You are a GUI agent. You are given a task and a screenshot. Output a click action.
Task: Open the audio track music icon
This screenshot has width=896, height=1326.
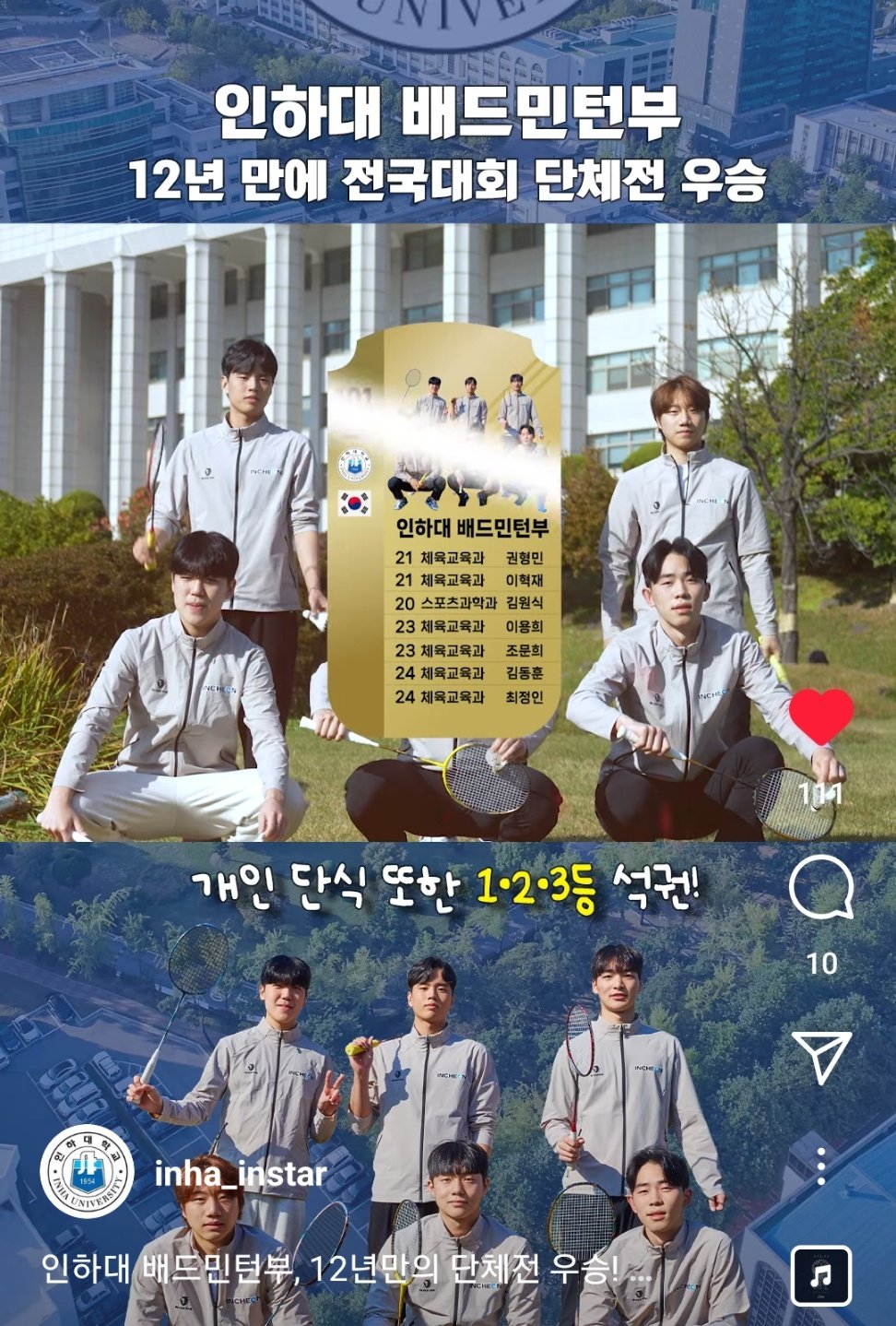[x=820, y=1275]
